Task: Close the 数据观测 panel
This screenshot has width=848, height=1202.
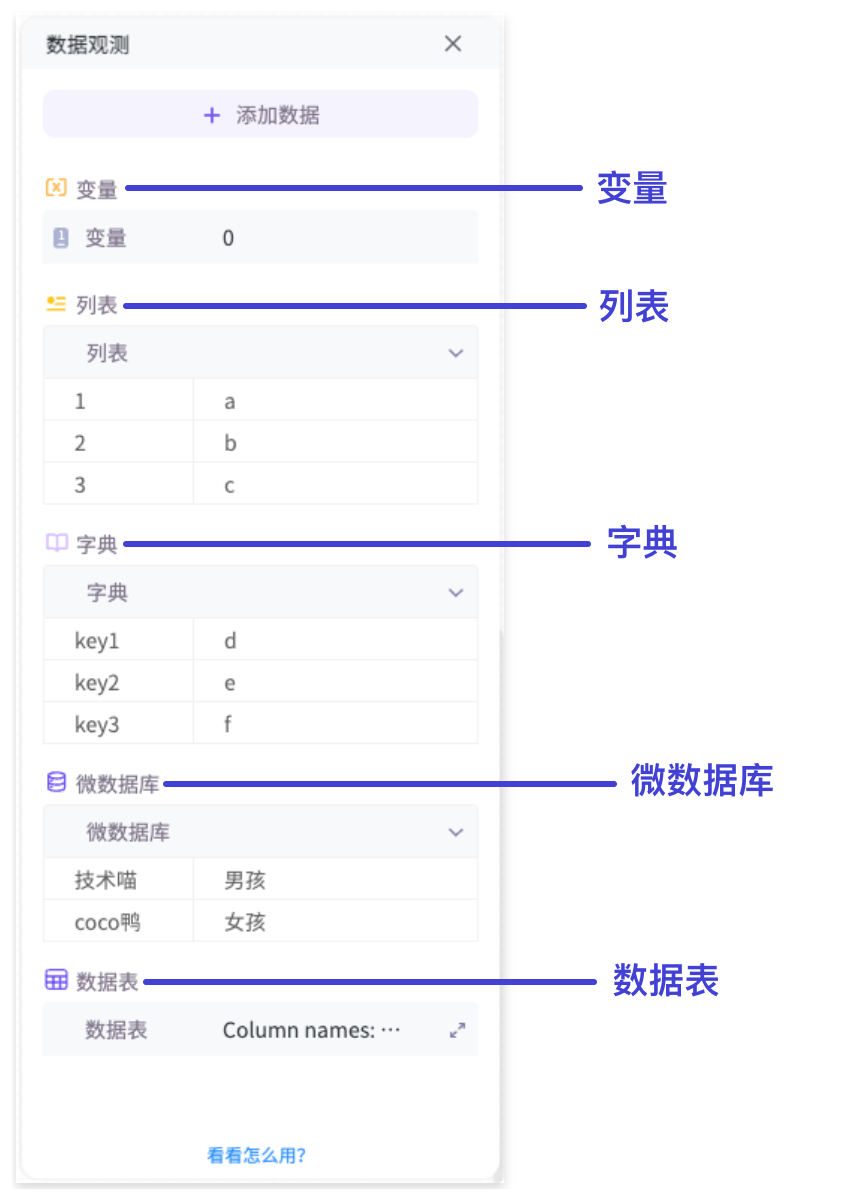Action: click(453, 44)
